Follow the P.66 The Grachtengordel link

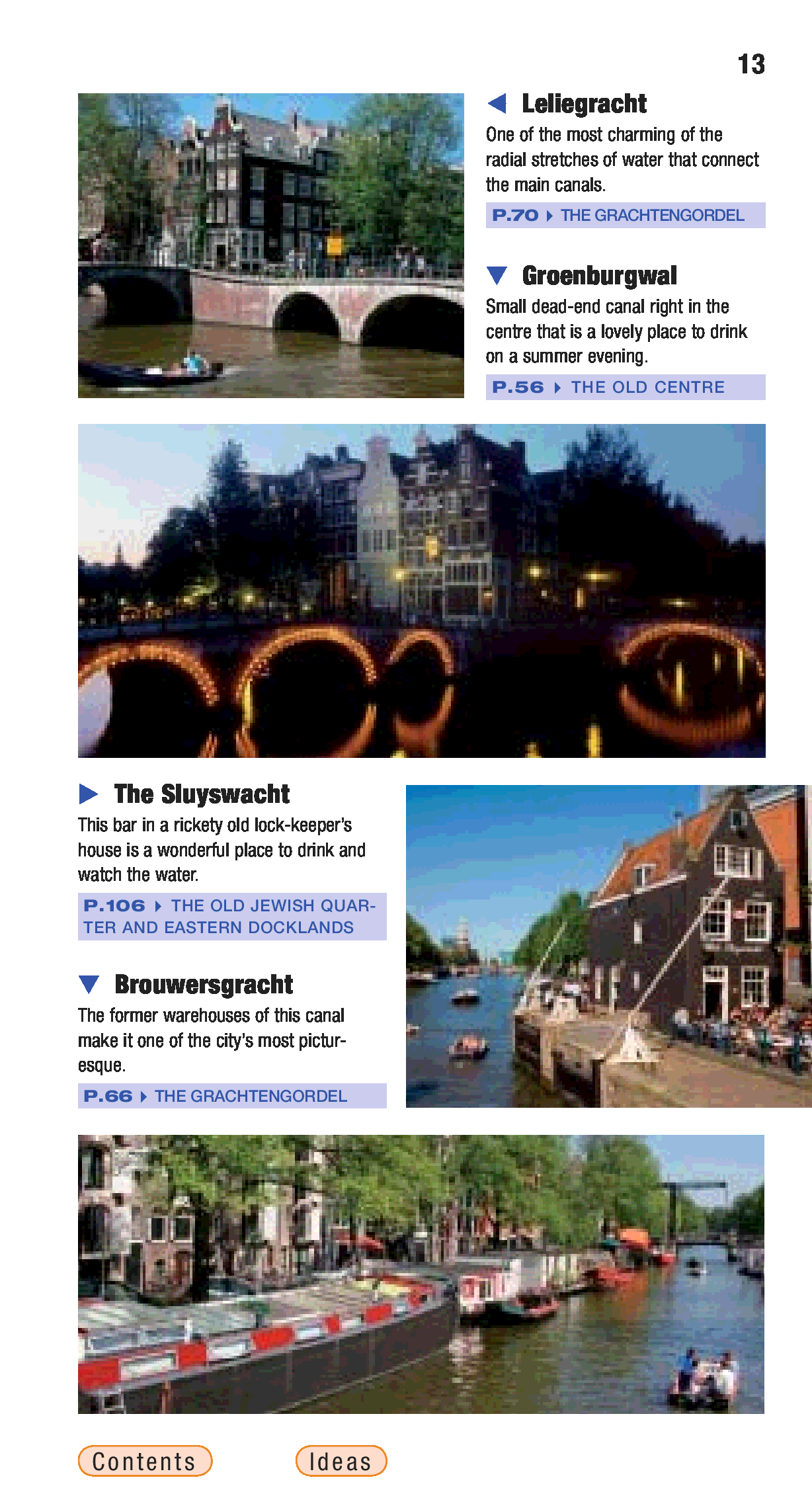tap(231, 1096)
